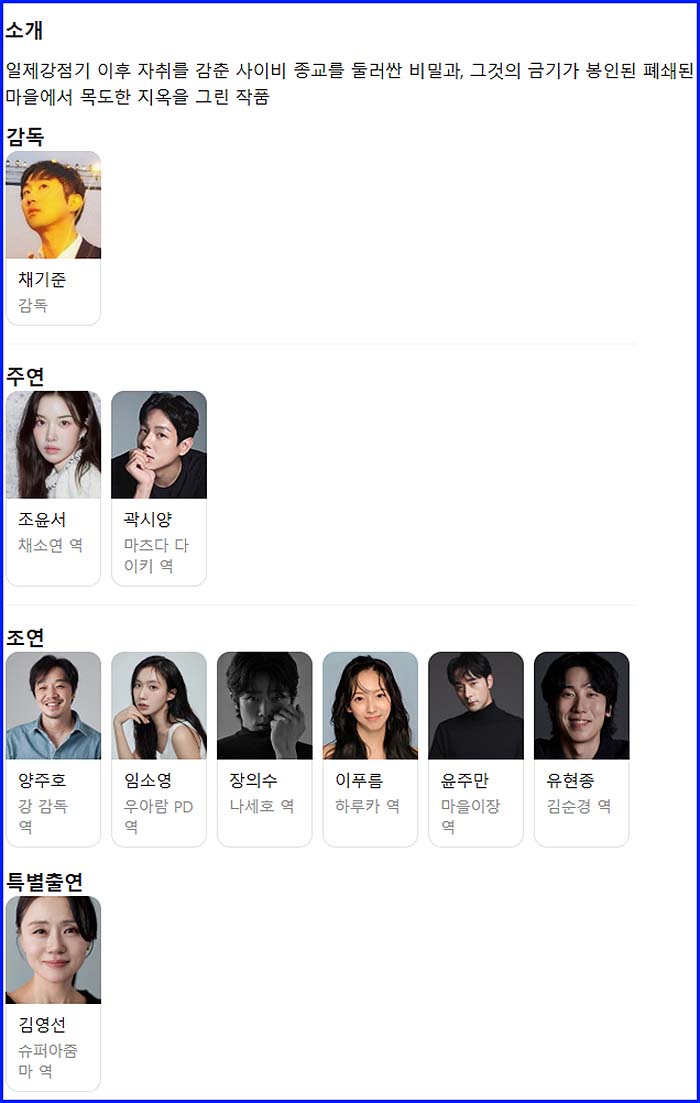Select 유현종's cast card

(x=581, y=748)
